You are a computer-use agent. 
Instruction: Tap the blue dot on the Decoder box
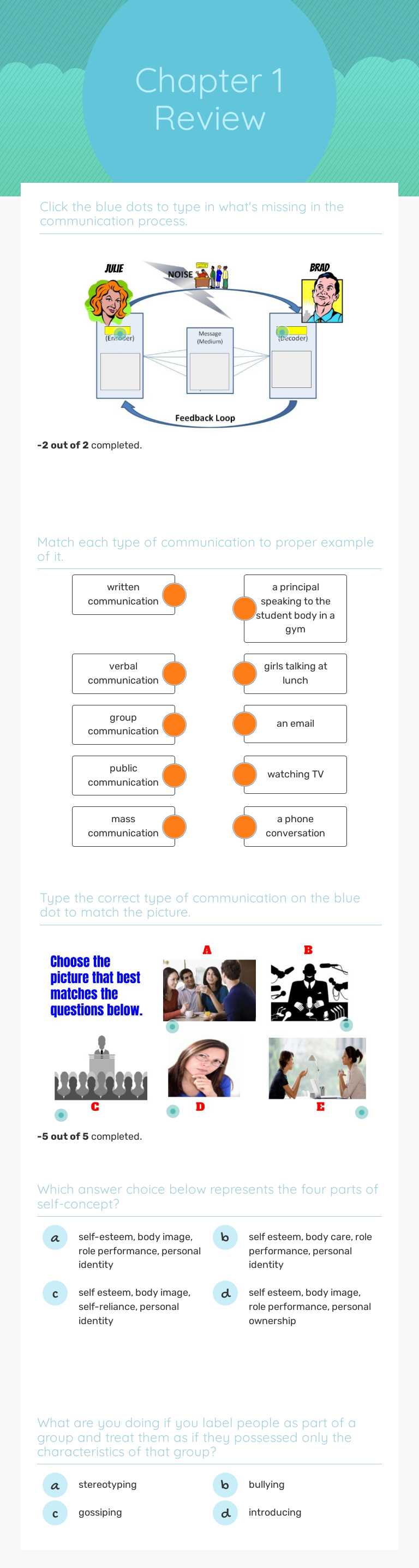(282, 332)
